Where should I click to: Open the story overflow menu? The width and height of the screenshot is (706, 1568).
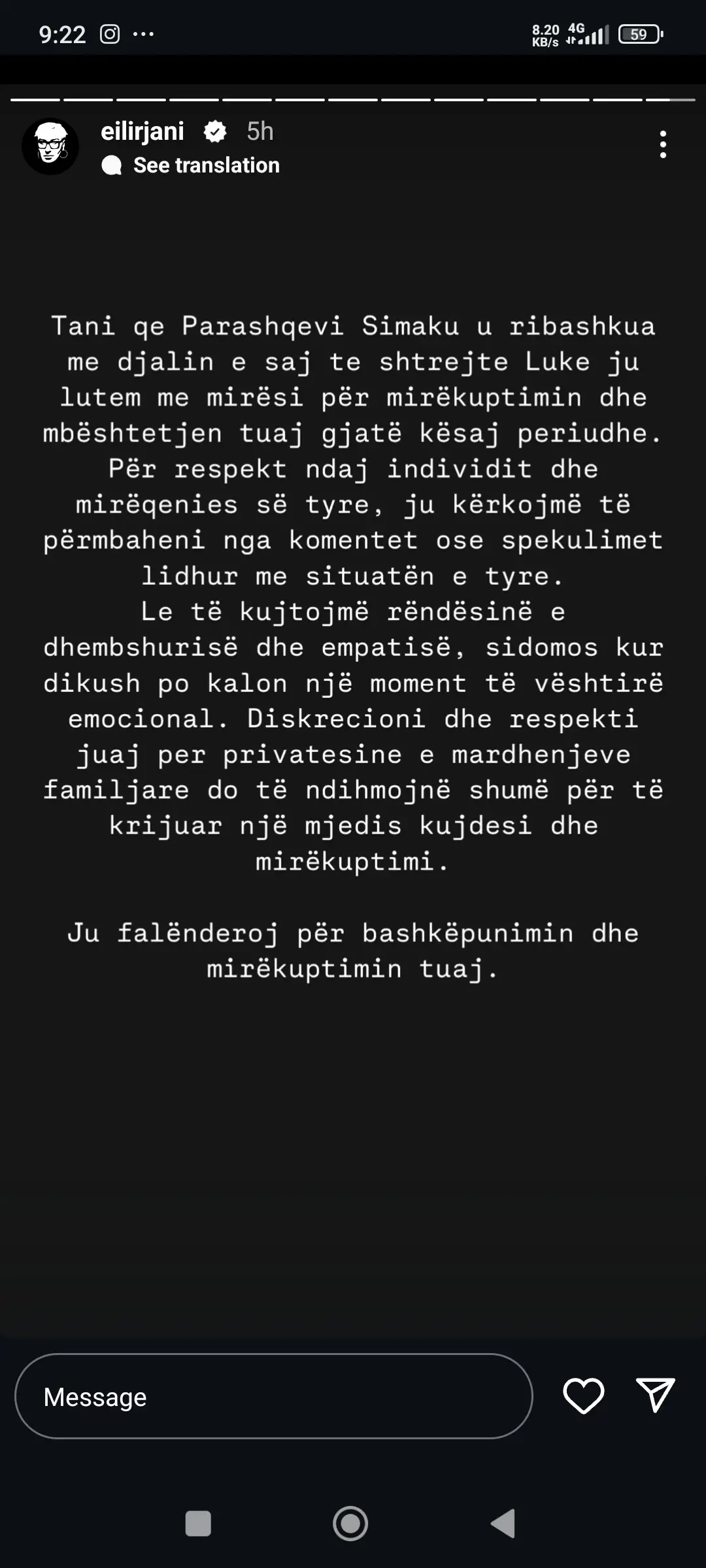point(663,144)
